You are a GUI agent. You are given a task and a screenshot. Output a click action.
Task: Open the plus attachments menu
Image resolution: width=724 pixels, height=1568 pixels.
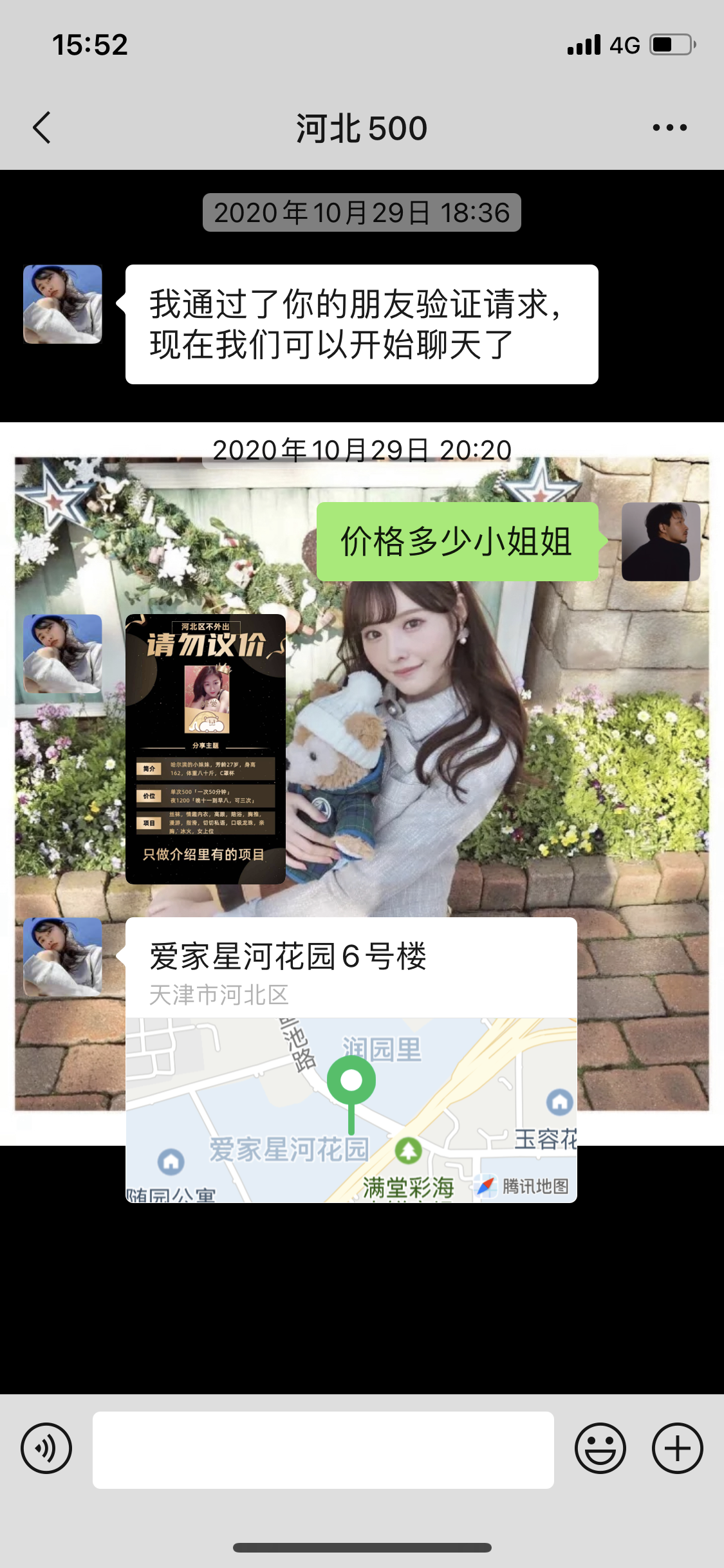click(x=677, y=1449)
